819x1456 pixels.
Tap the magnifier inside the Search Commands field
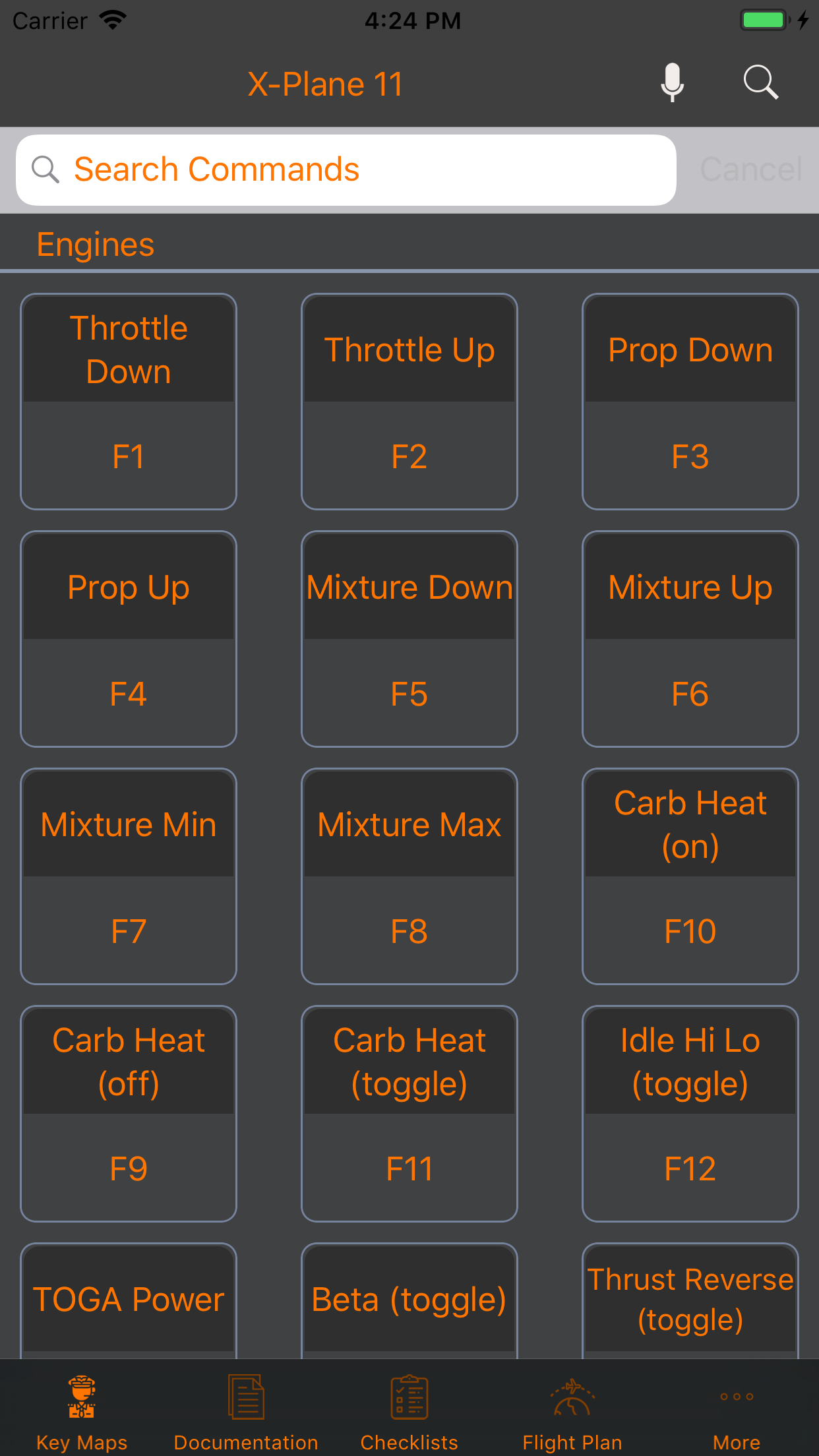pyautogui.click(x=44, y=169)
